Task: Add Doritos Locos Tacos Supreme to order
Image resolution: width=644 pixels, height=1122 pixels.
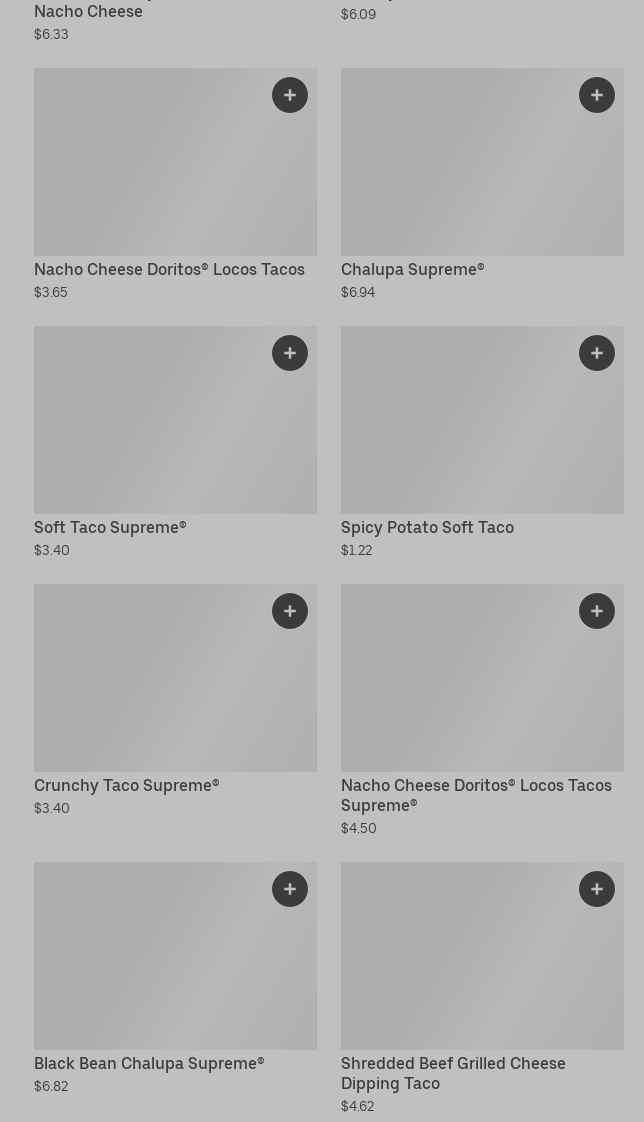Action: pos(597,611)
